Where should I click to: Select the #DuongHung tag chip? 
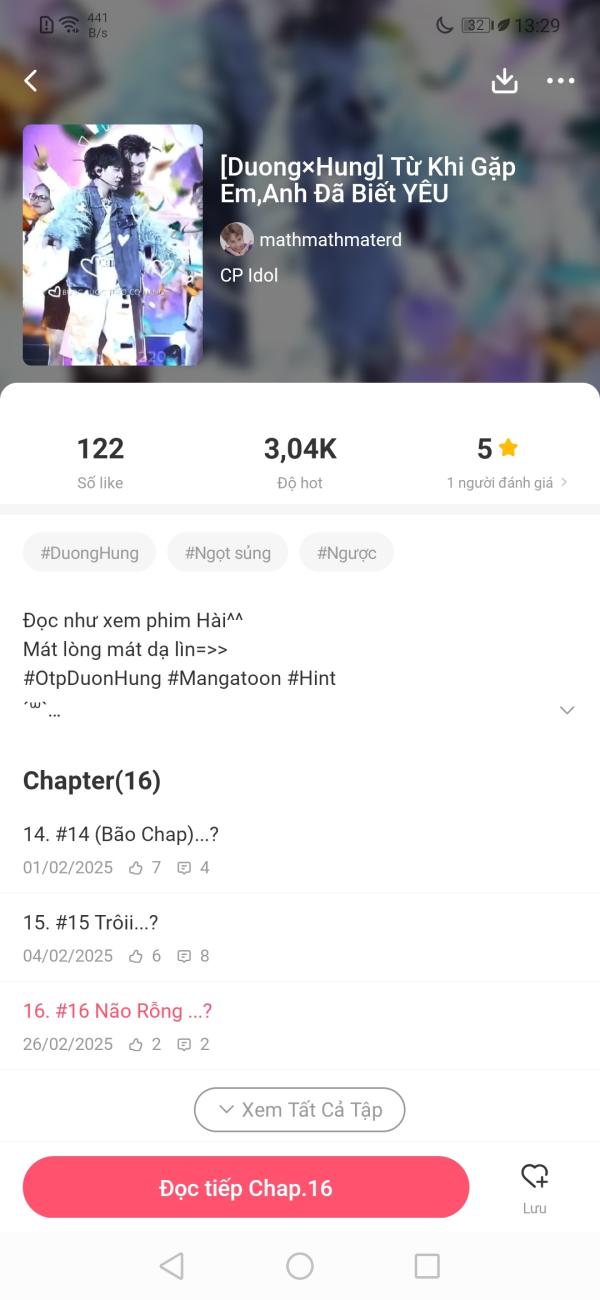89,552
